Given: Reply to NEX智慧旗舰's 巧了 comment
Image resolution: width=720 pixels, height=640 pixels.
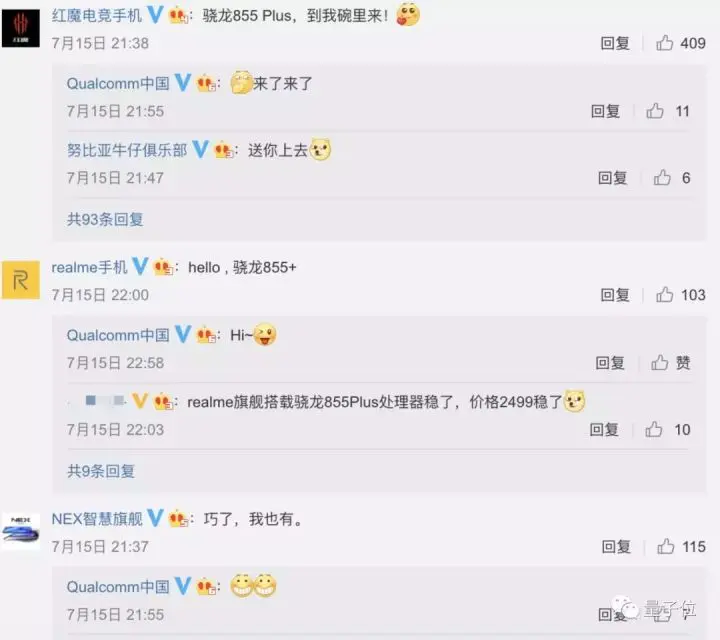Looking at the screenshot, I should coord(616,546).
